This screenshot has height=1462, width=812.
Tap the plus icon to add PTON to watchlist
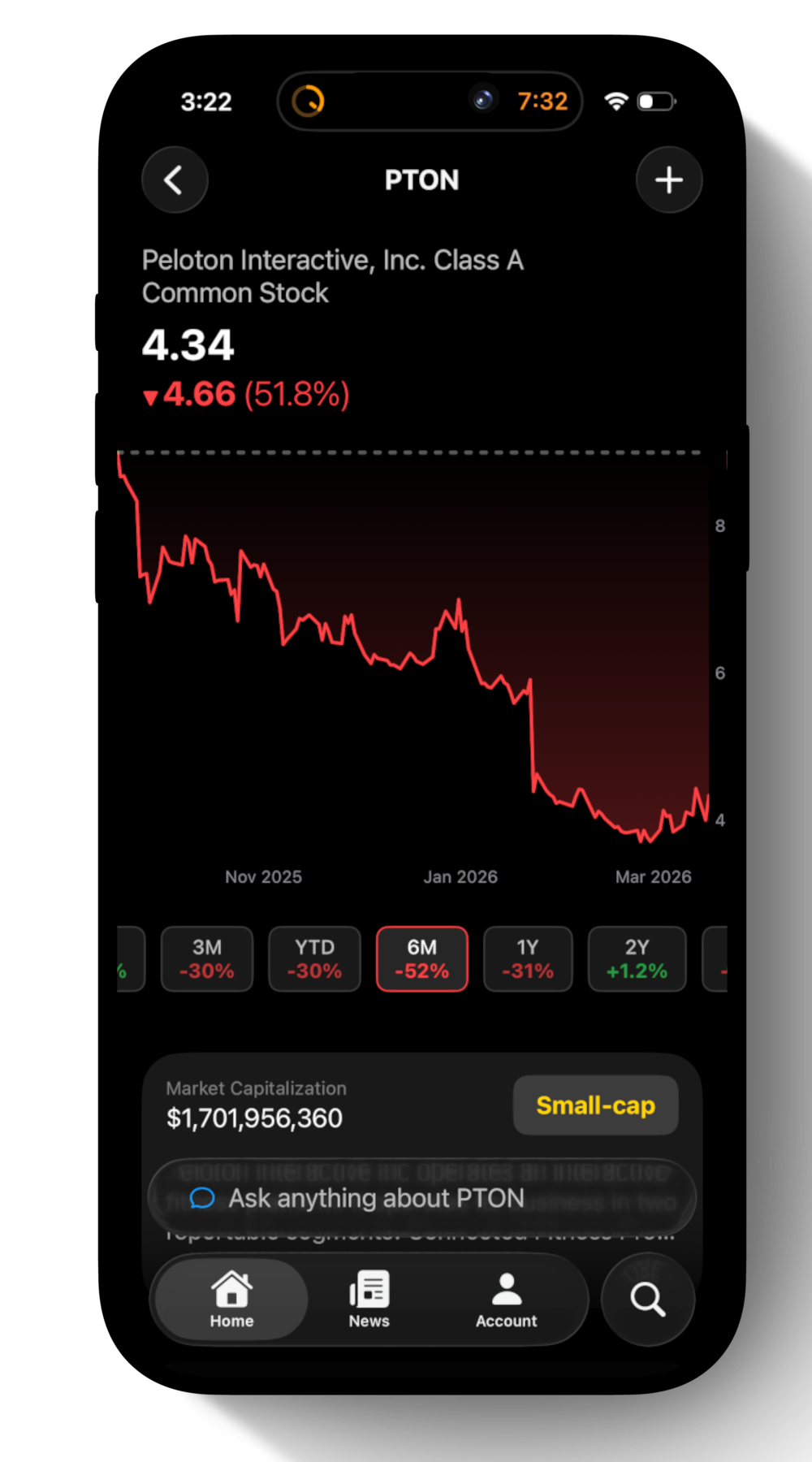668,180
